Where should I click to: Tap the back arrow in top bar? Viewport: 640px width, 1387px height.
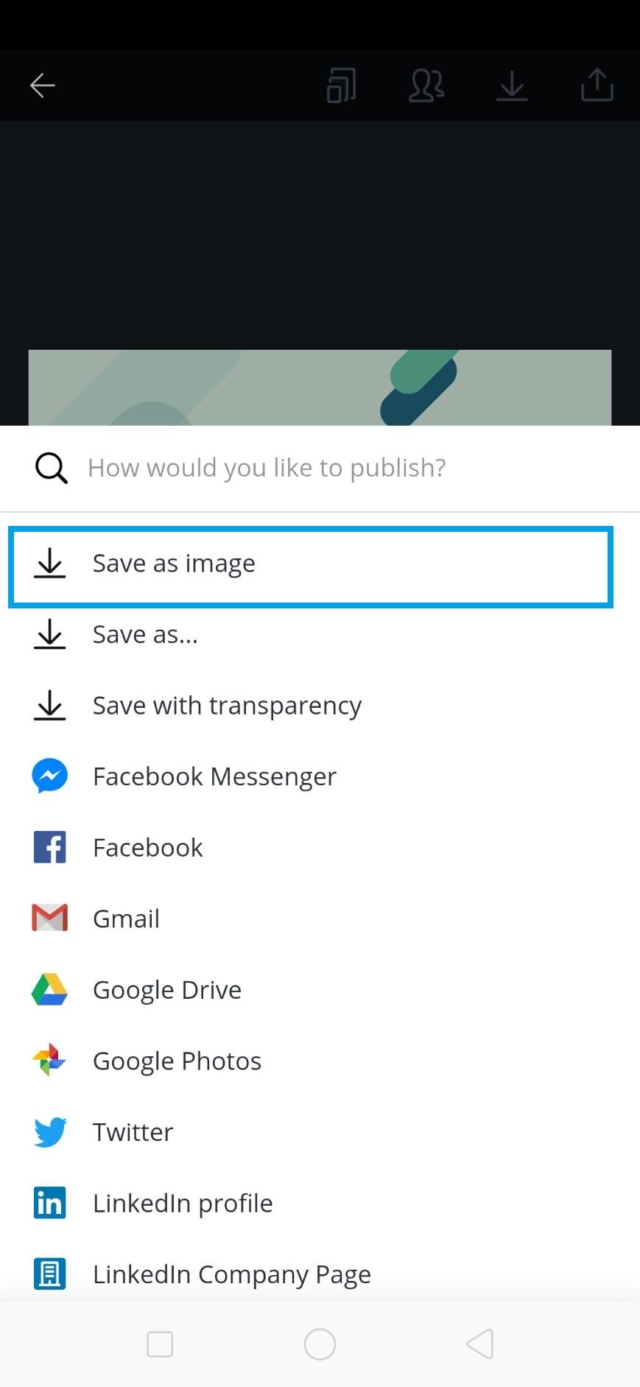tap(42, 86)
